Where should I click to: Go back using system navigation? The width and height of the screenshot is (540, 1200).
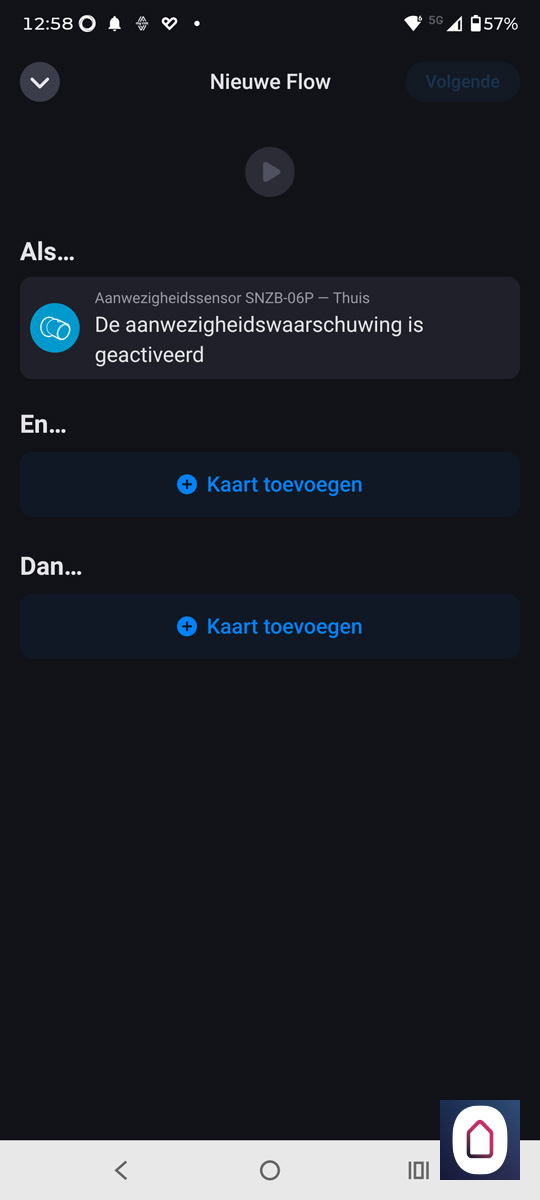121,1170
